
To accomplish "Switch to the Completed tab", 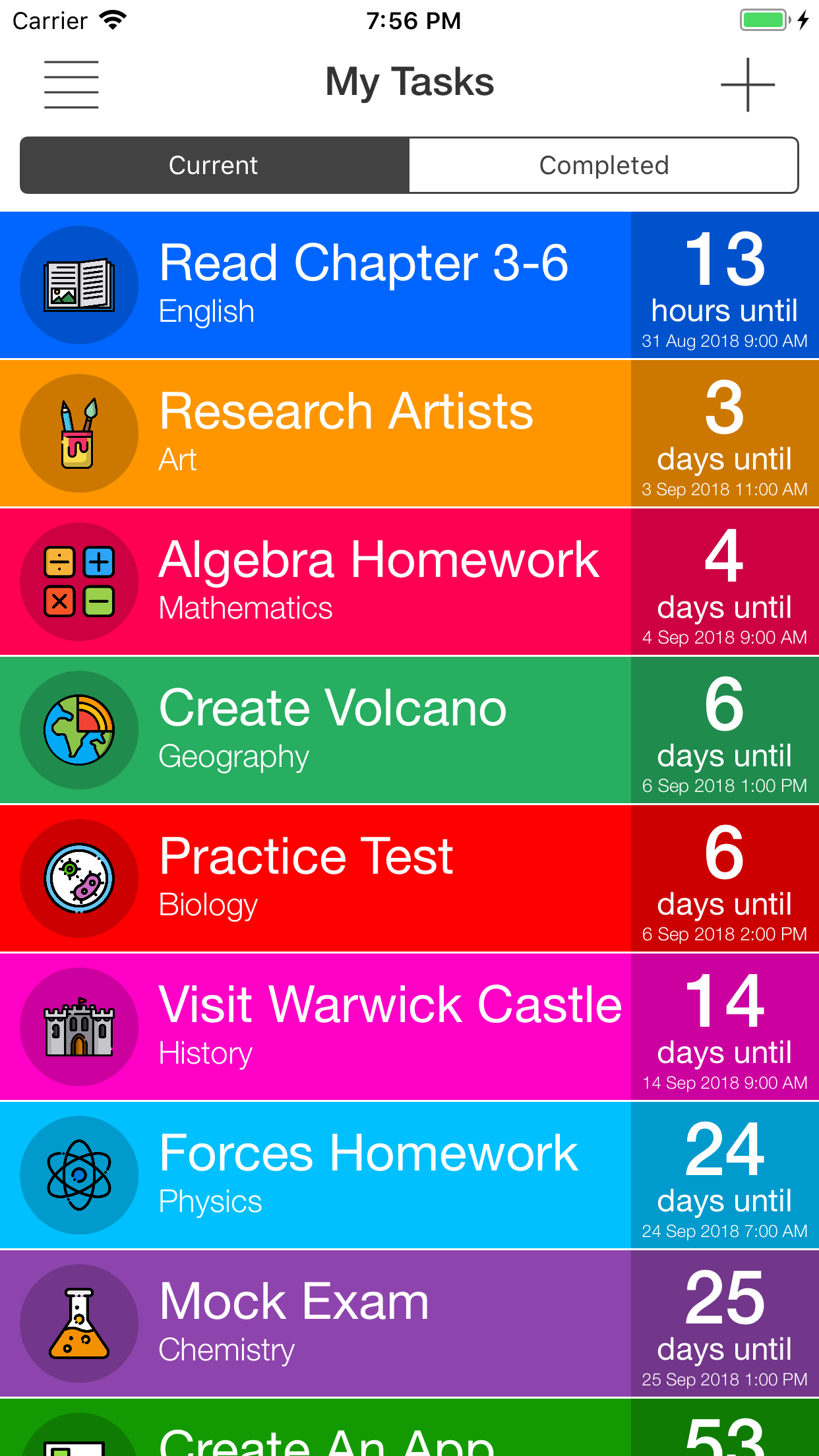I will click(x=603, y=166).
